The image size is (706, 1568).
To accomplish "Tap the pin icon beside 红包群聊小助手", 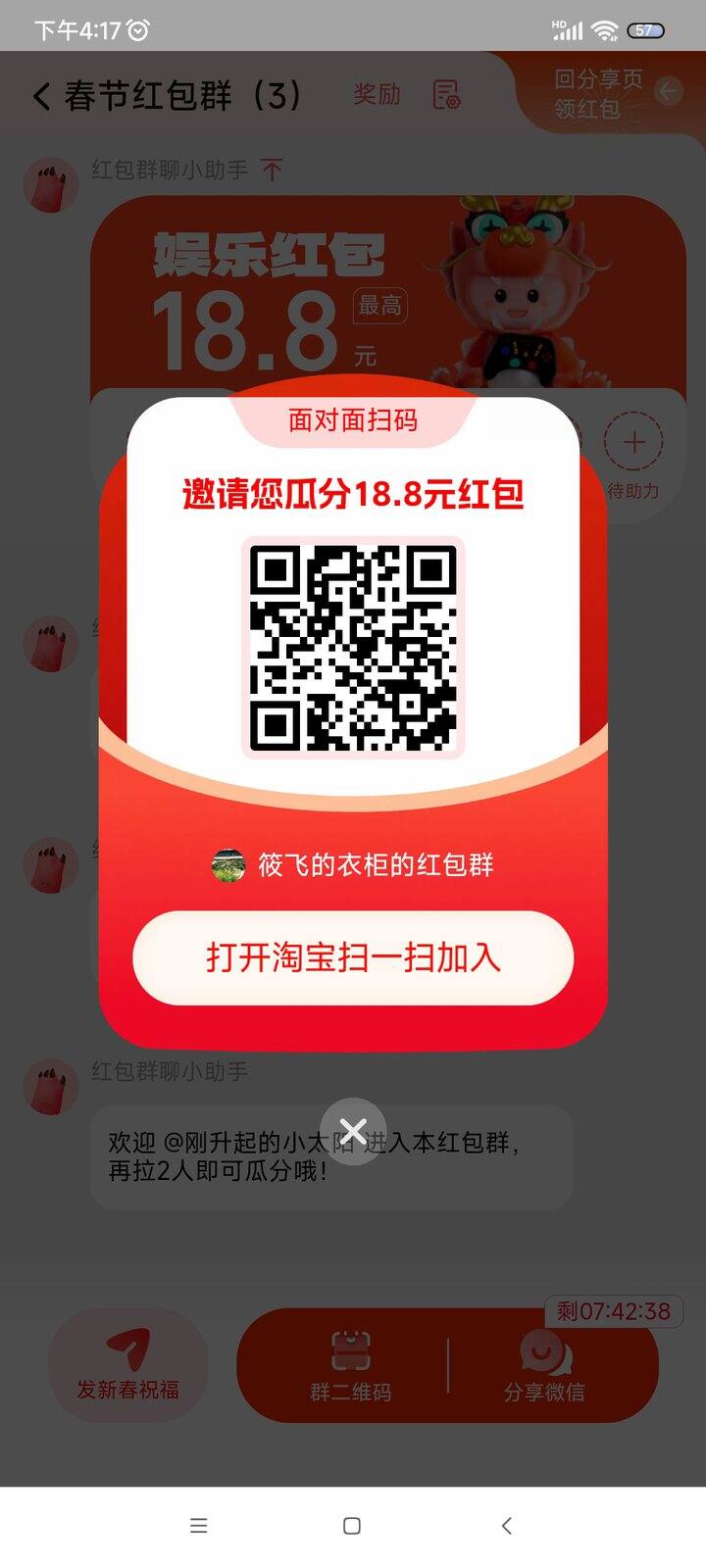I will pos(273,169).
